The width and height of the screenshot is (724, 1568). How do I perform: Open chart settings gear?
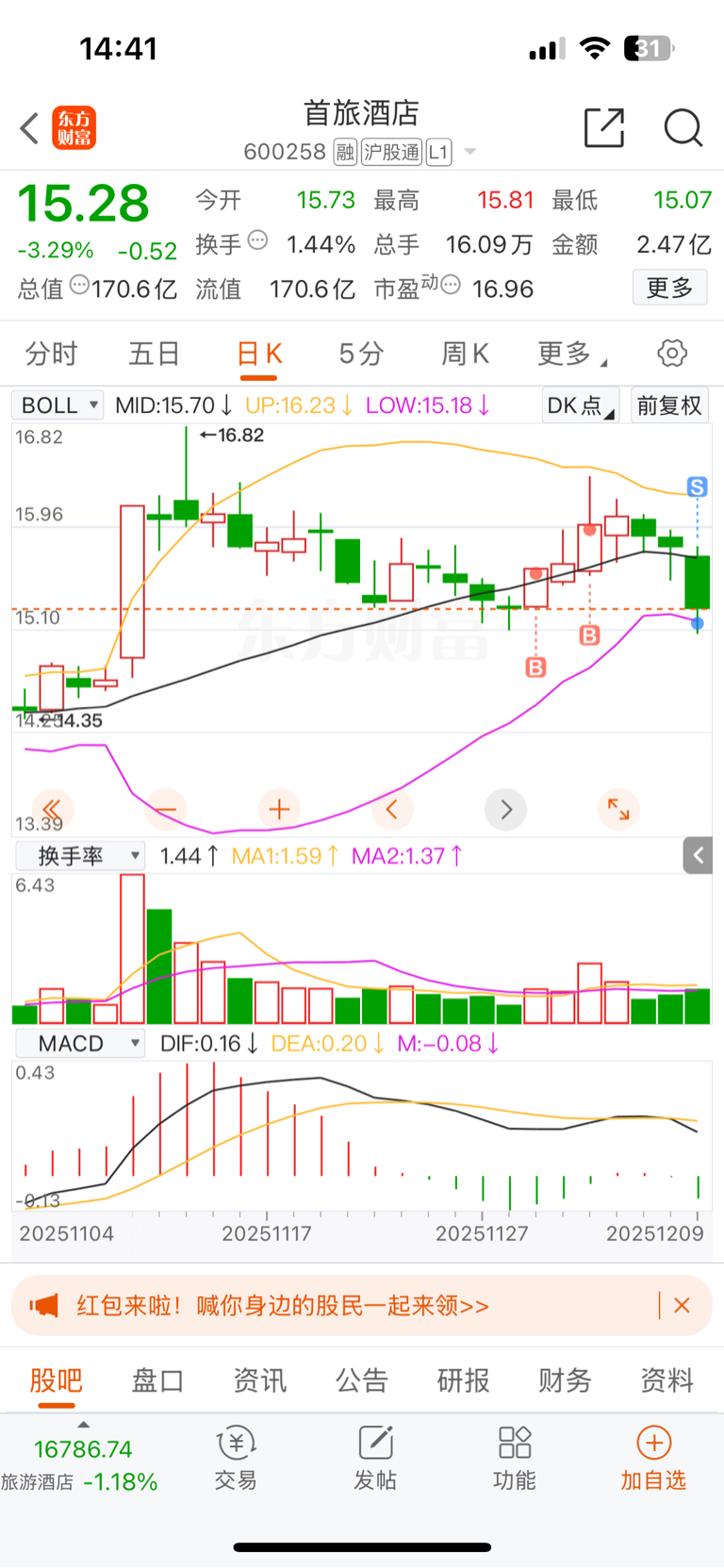click(671, 355)
